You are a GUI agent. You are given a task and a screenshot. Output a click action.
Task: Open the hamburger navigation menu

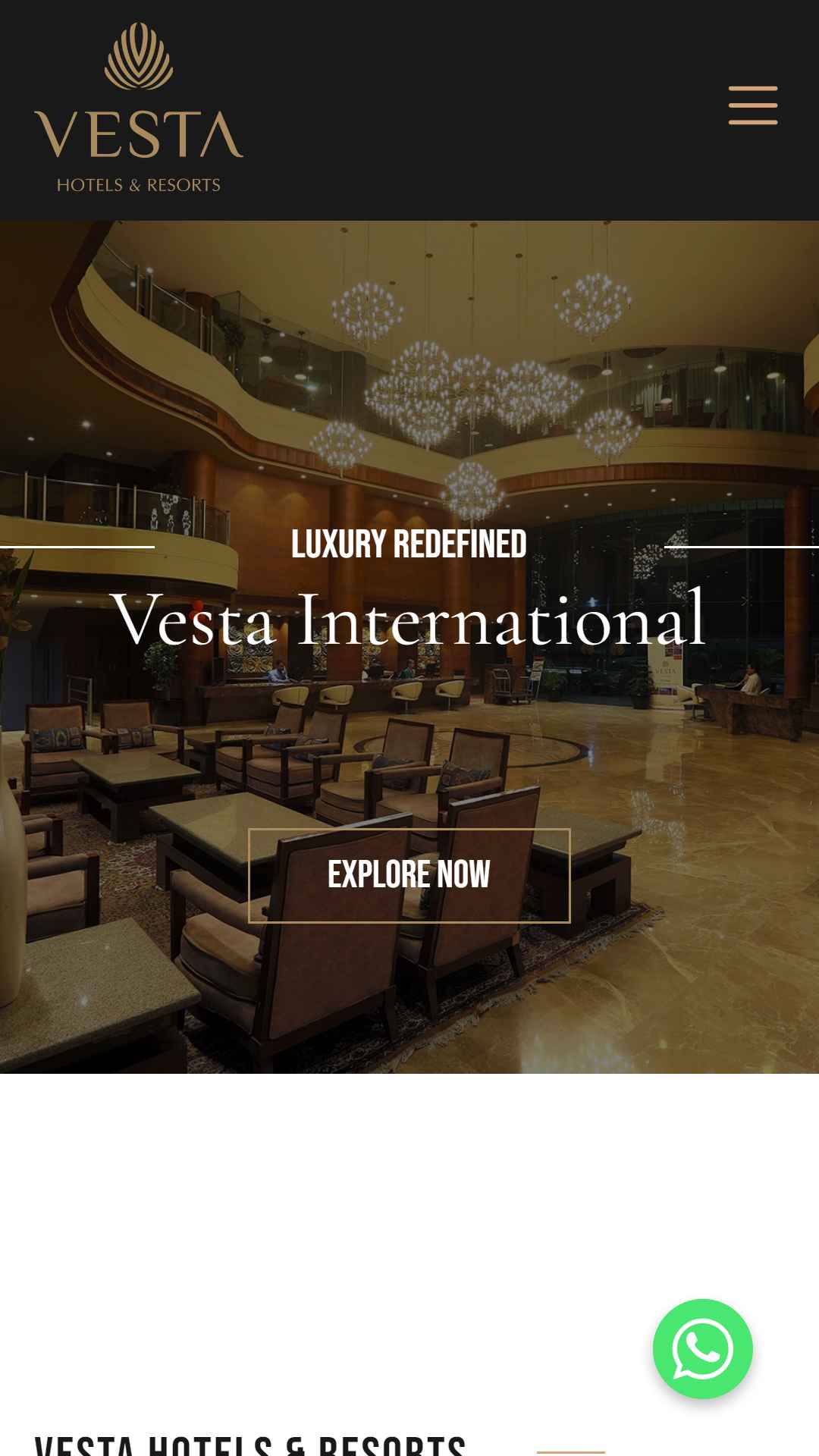(x=752, y=105)
